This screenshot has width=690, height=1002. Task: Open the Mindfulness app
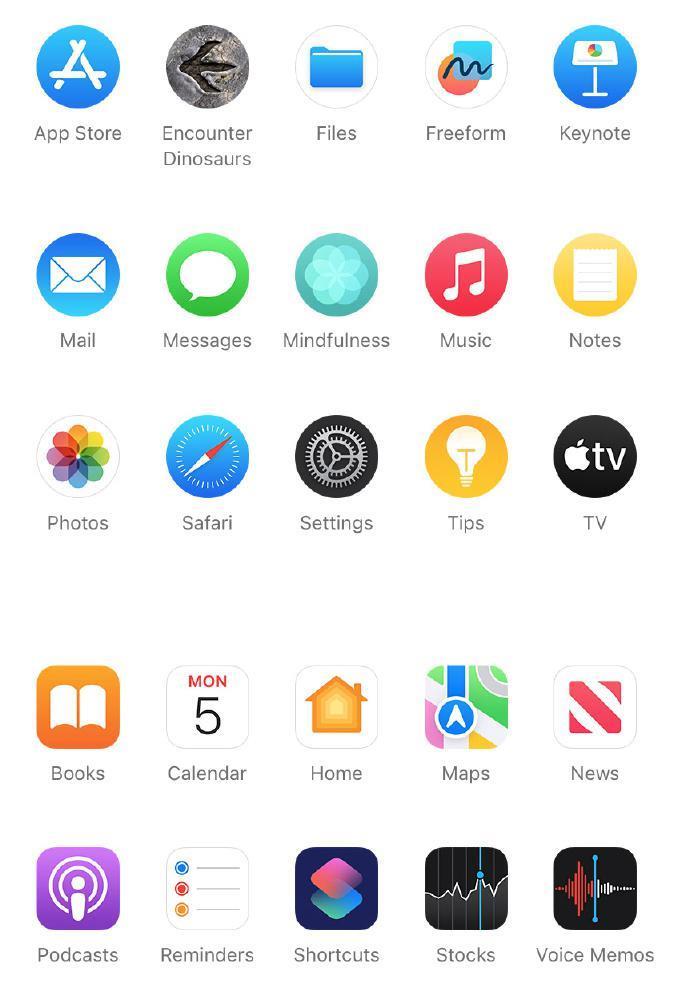(x=336, y=275)
